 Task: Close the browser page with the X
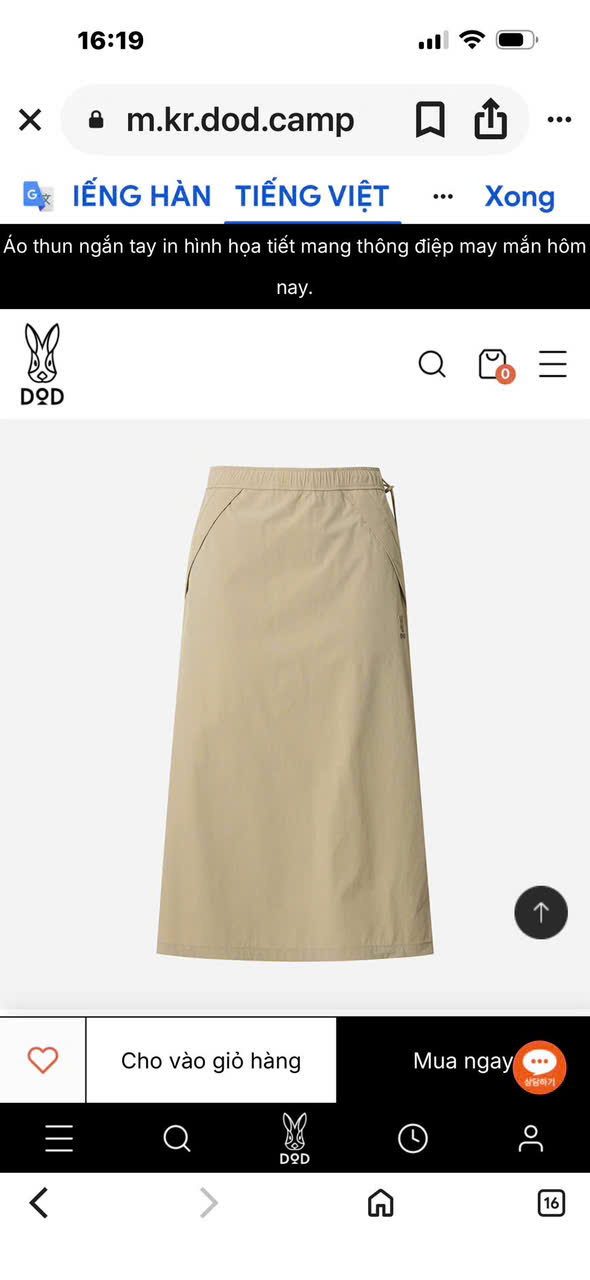[x=30, y=121]
